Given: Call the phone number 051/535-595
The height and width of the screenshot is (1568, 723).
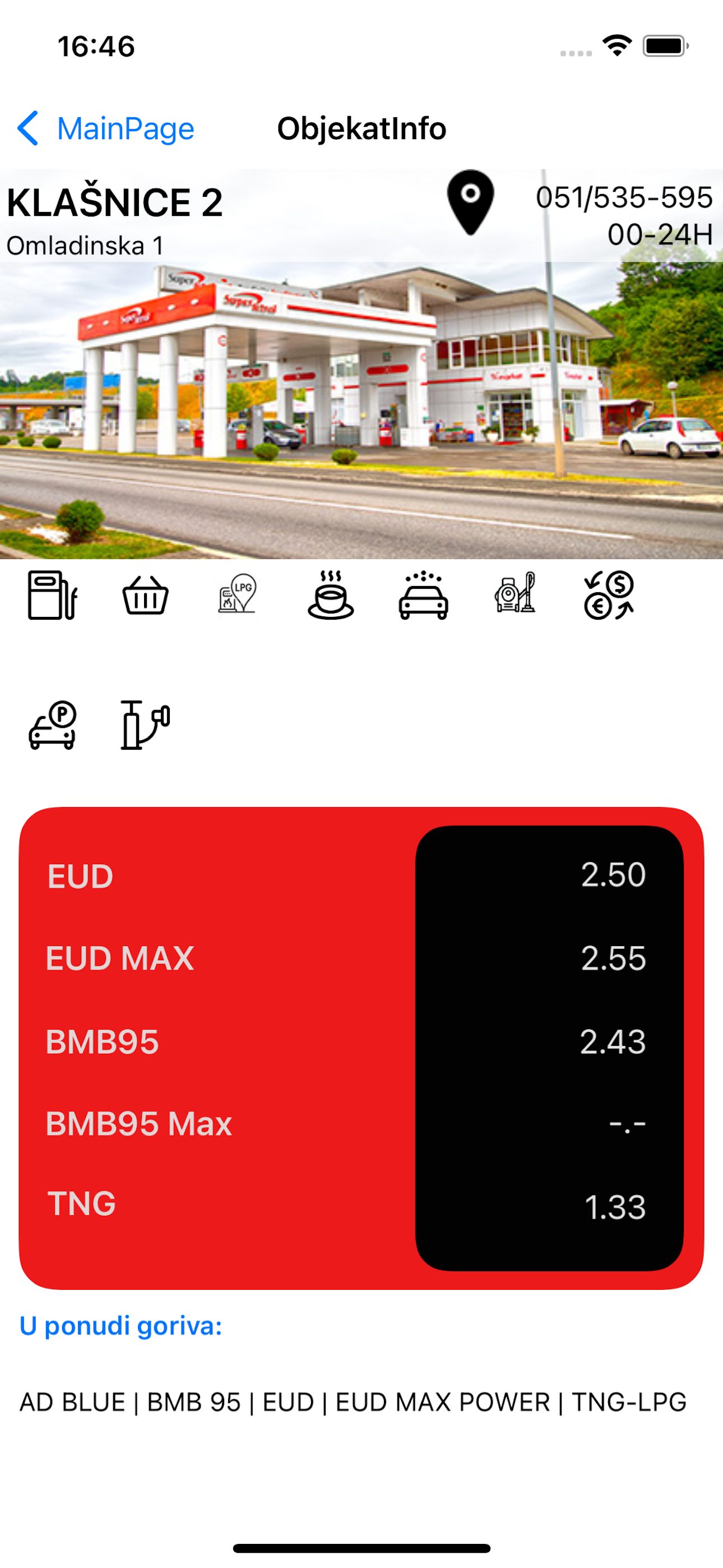Looking at the screenshot, I should (623, 197).
